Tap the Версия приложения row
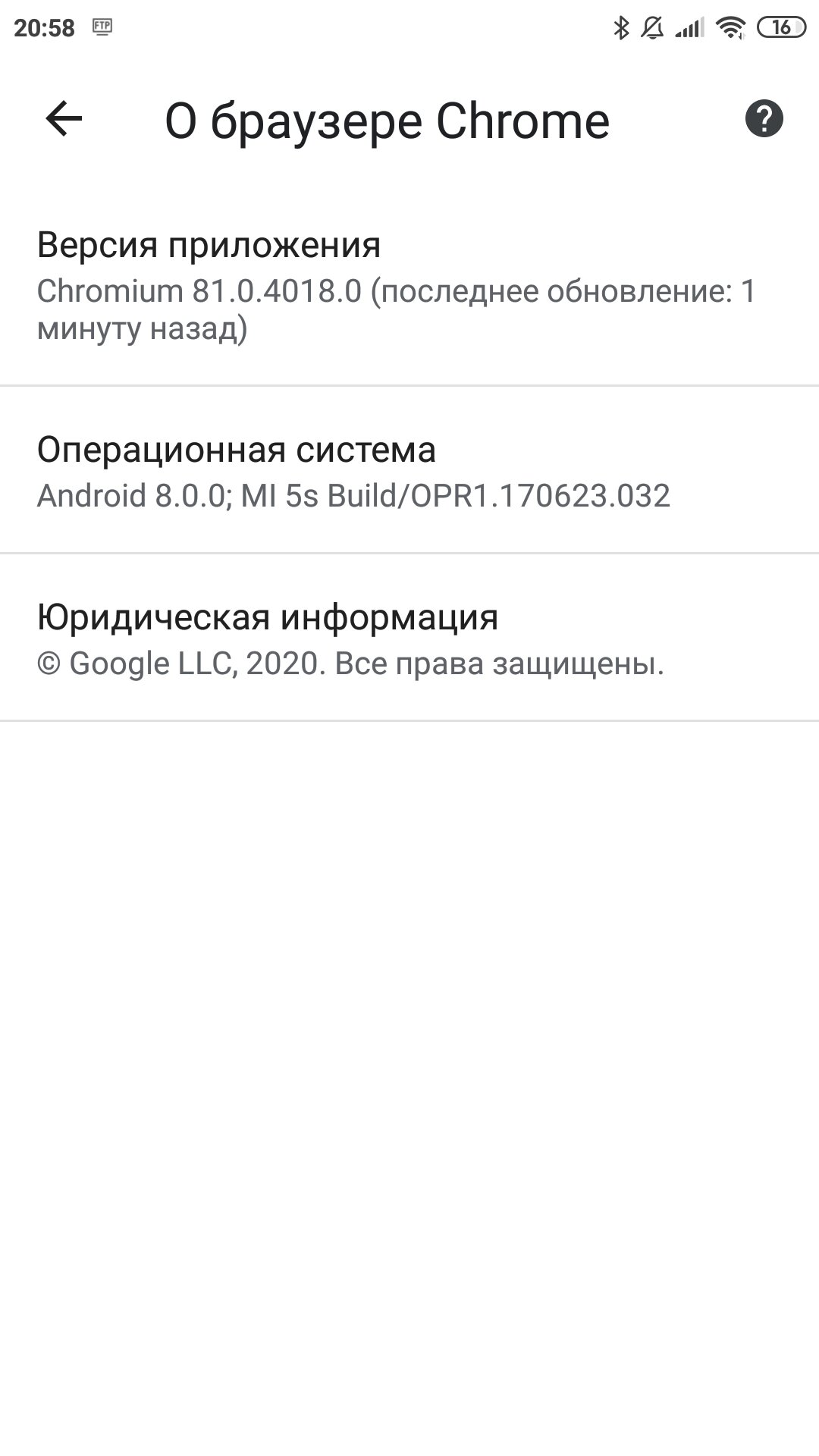 [x=409, y=286]
